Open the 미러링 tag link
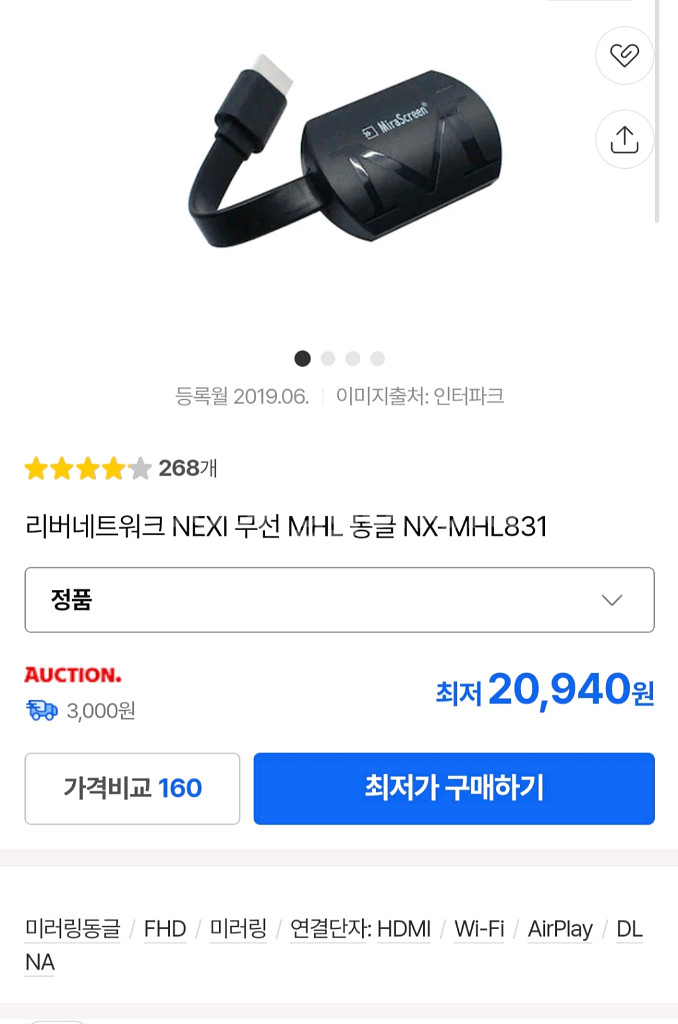Screen dimensions: 678x1024 point(238,929)
